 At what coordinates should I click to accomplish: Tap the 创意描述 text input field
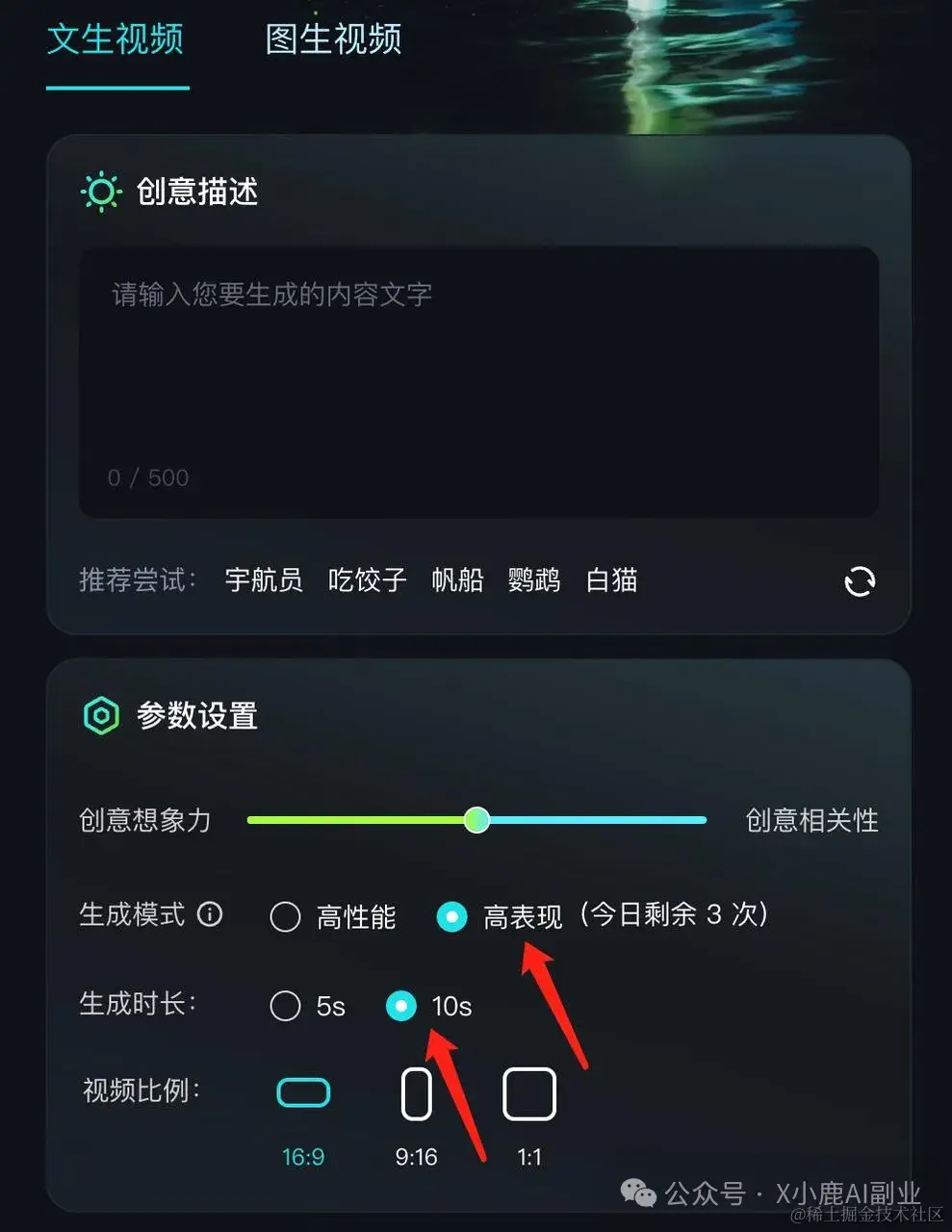[477, 380]
